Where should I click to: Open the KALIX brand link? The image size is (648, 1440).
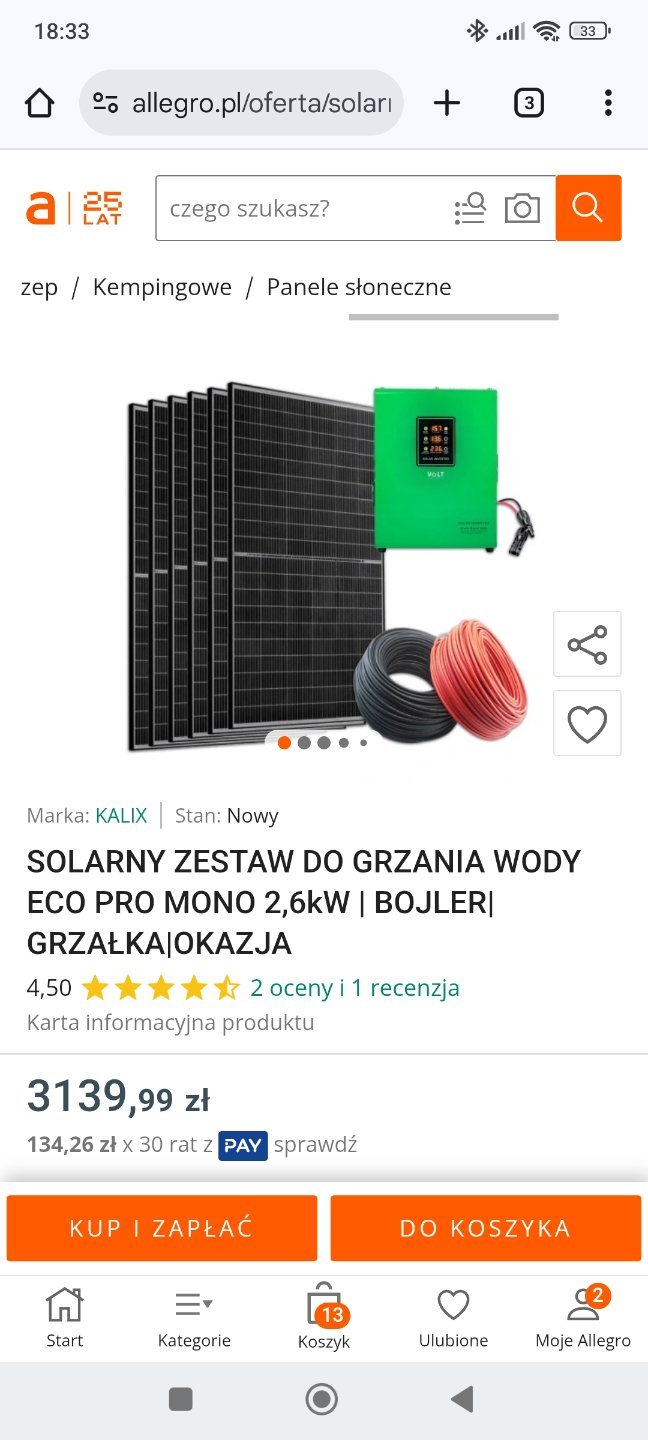pos(121,815)
